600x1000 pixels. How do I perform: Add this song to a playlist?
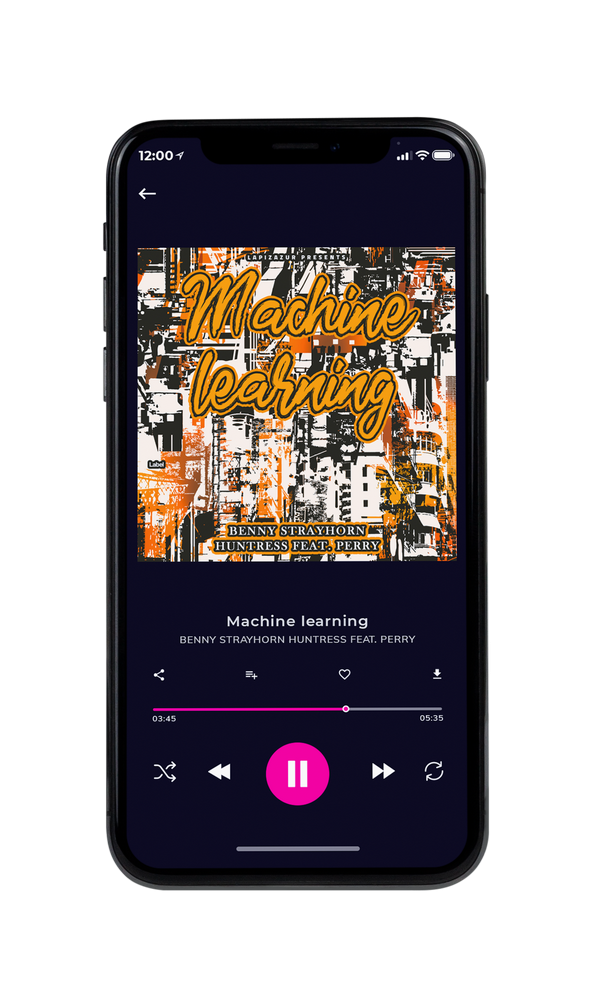(x=251, y=675)
